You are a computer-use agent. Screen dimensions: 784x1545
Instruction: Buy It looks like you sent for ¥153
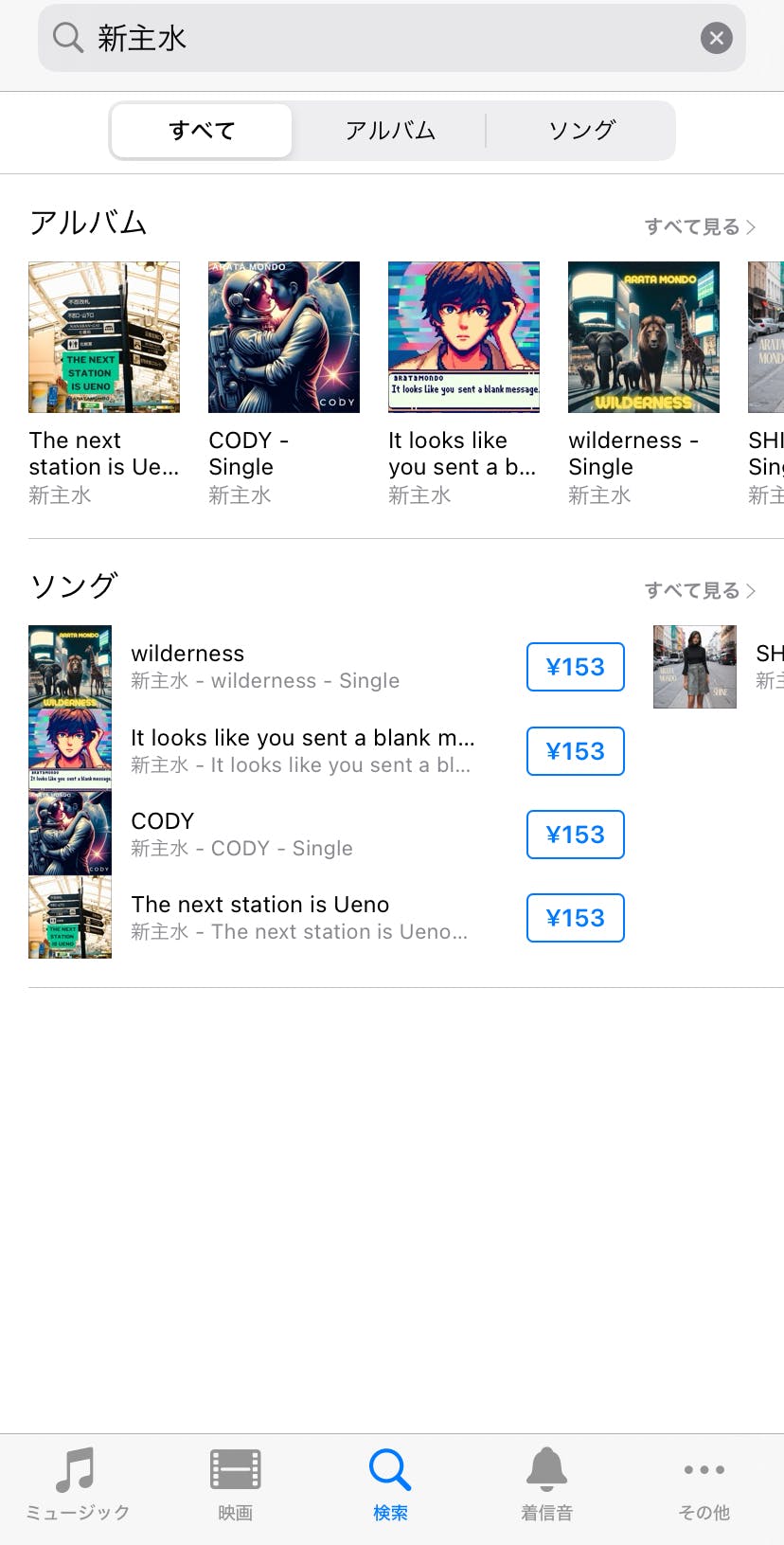tap(575, 751)
